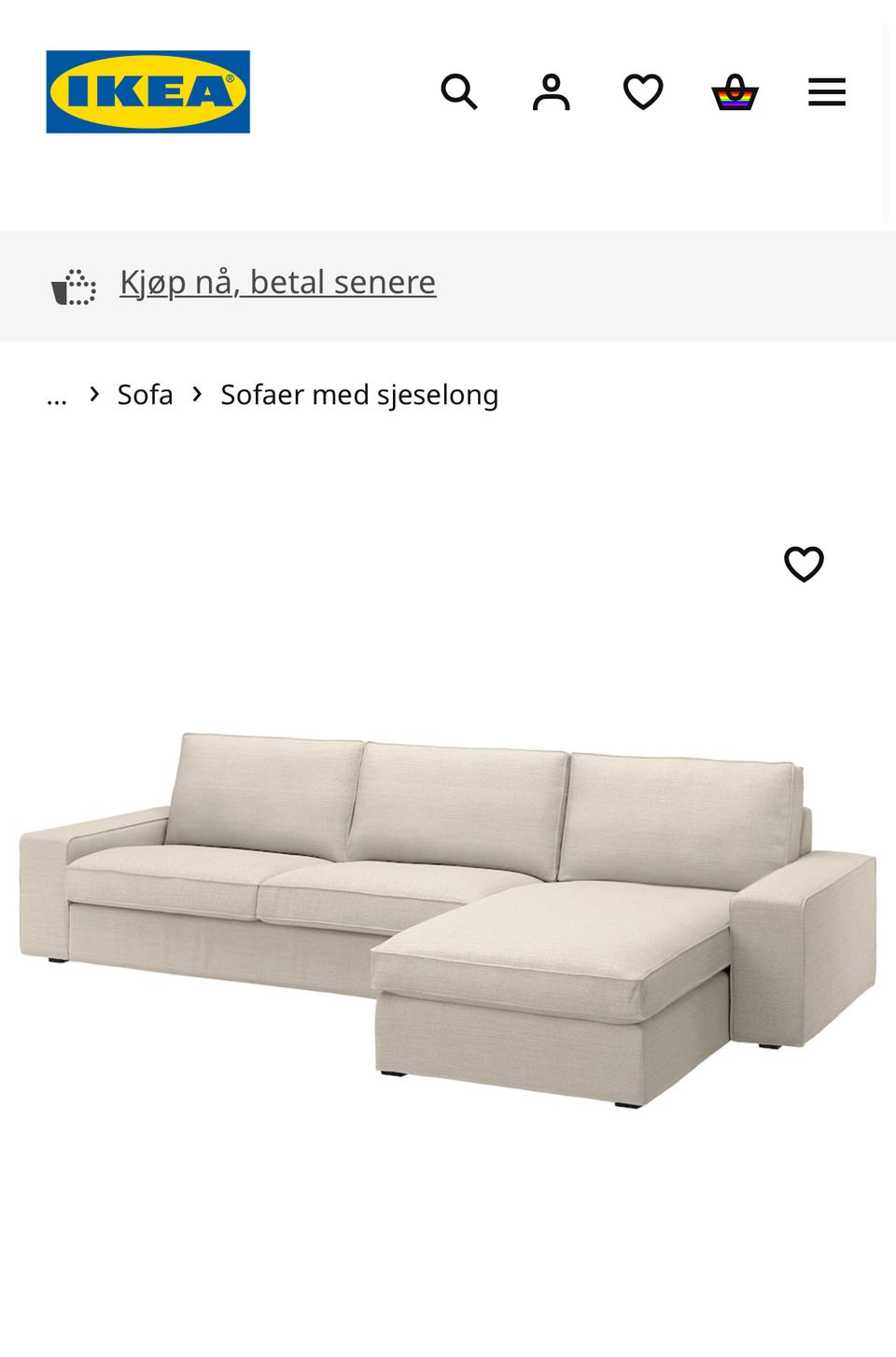Open the "Kjøp nå, betal senere" link
The height and width of the screenshot is (1357, 896).
pyautogui.click(x=276, y=282)
